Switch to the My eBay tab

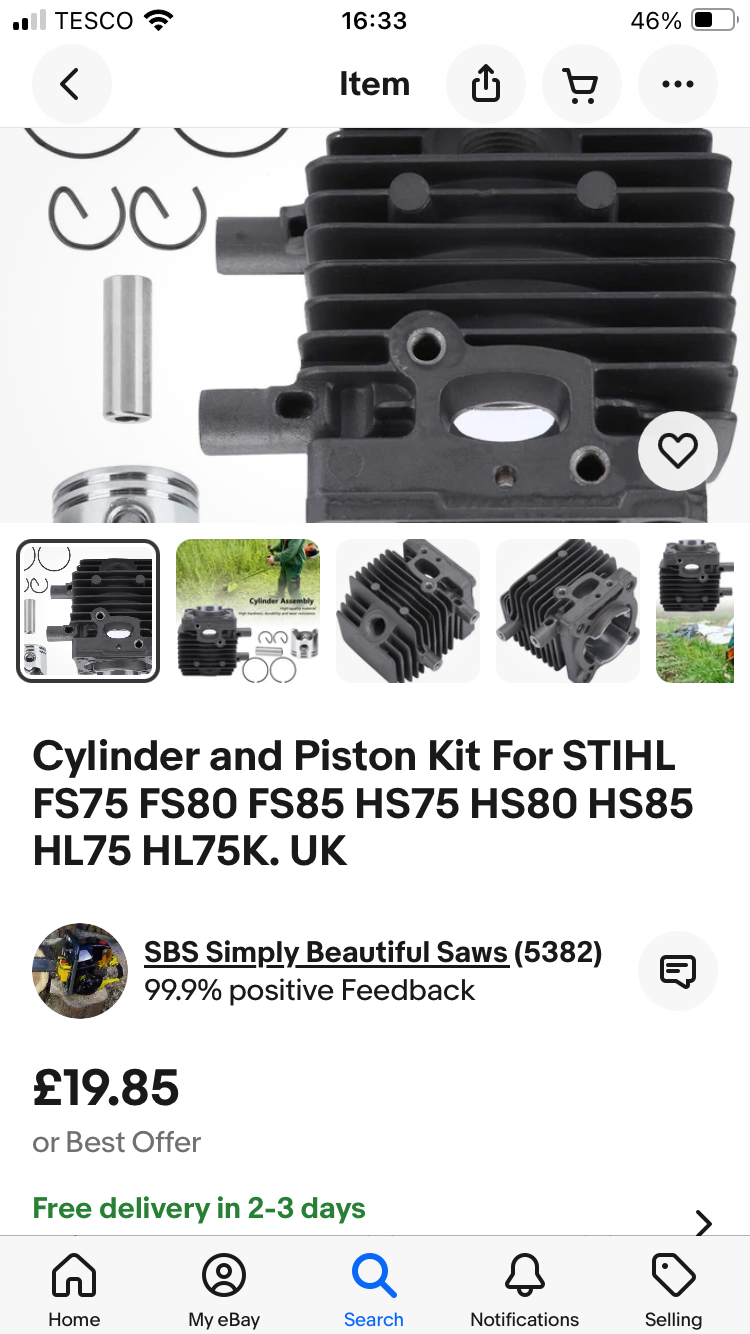pos(224,1290)
